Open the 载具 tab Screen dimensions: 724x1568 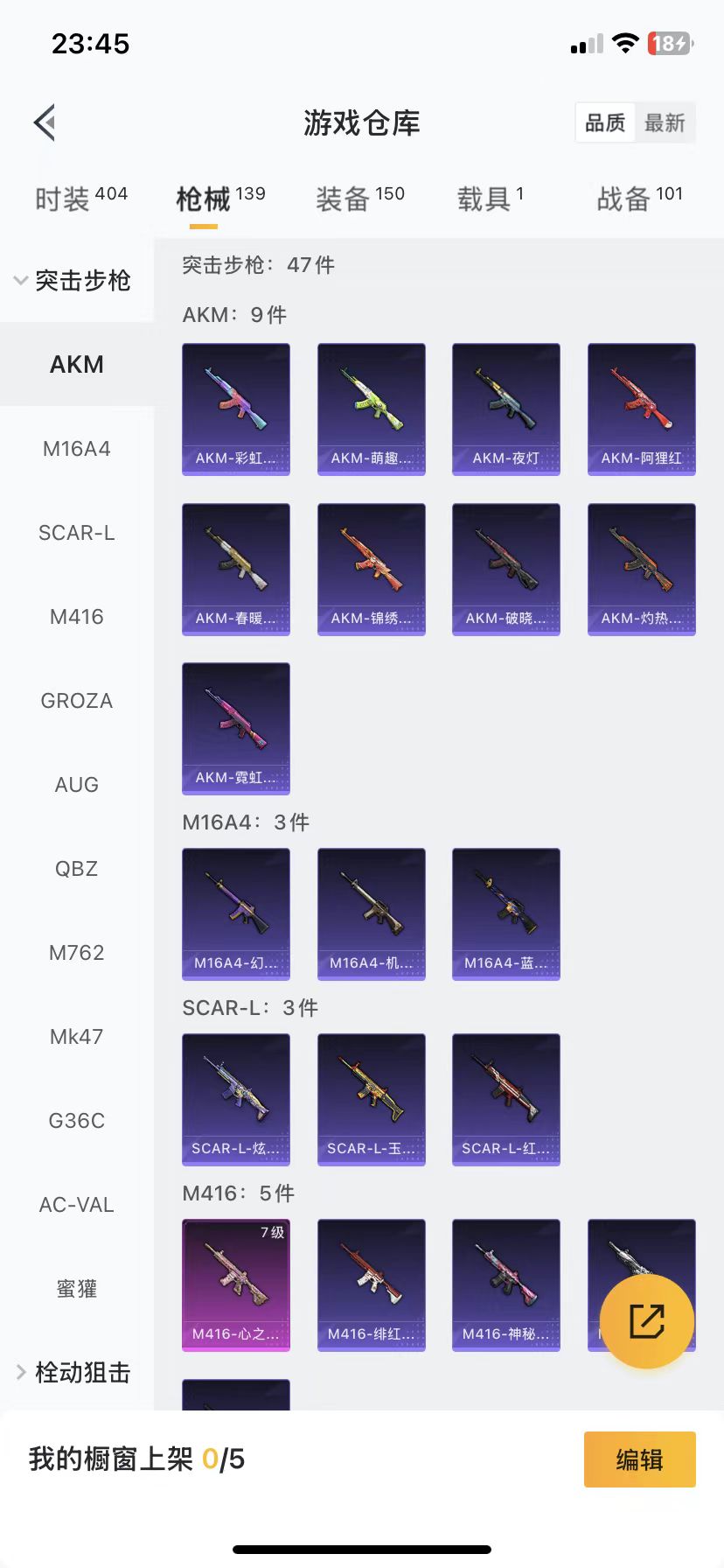coord(490,199)
